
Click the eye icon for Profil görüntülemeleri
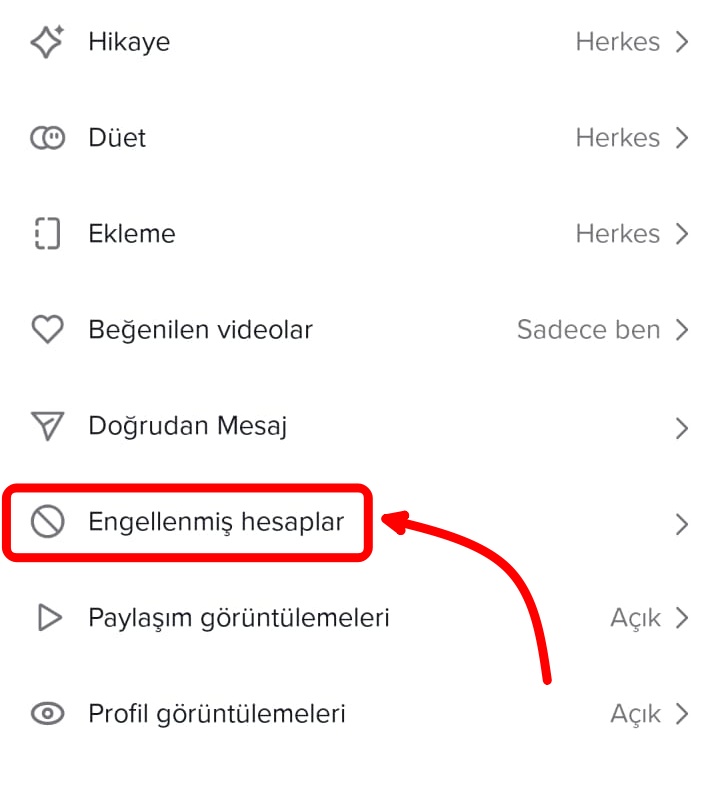pos(46,713)
